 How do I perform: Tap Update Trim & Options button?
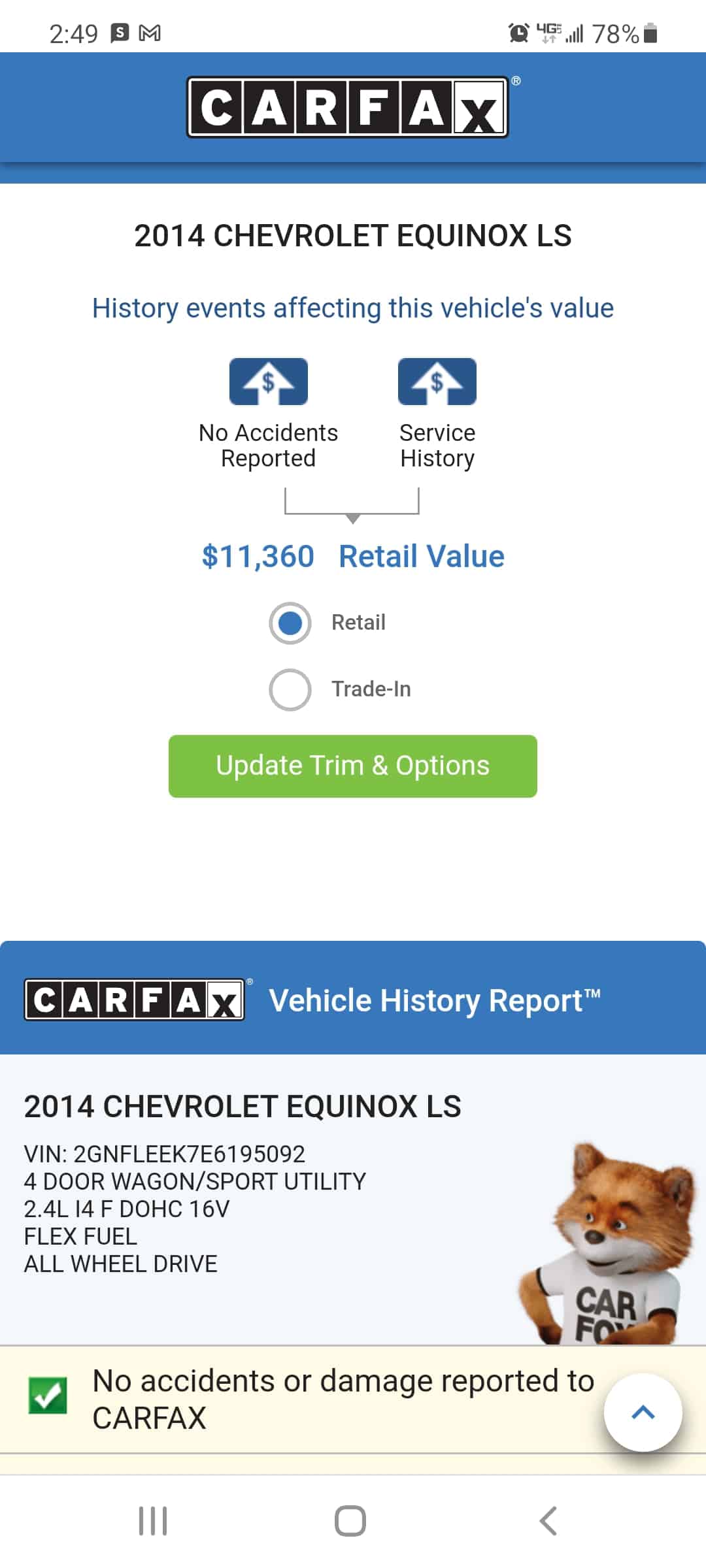click(352, 766)
